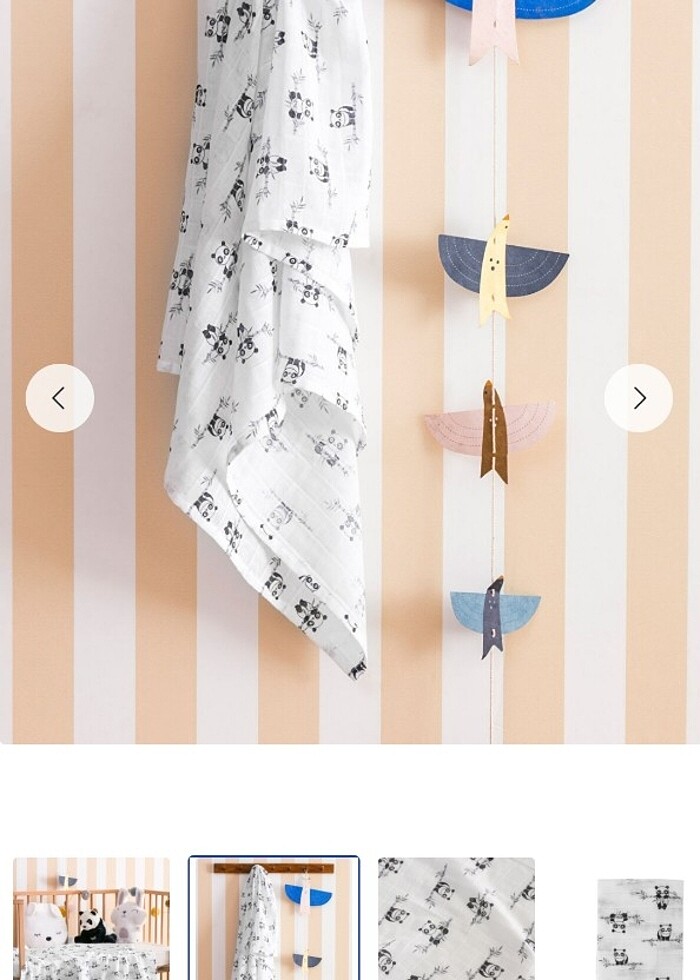Advance to the next product image
The height and width of the screenshot is (980, 700).
point(638,398)
